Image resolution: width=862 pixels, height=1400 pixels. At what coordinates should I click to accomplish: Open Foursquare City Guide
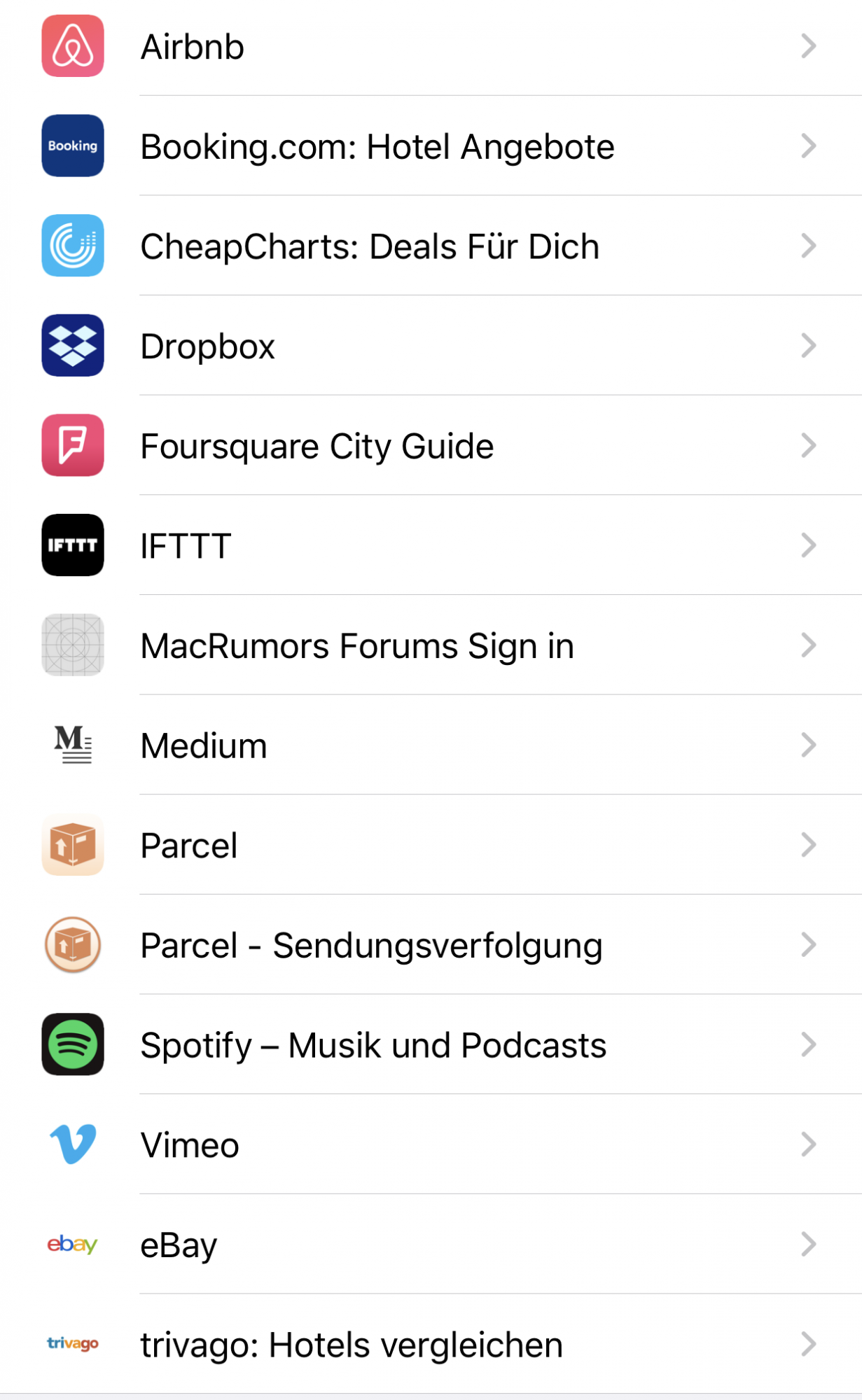(x=431, y=445)
